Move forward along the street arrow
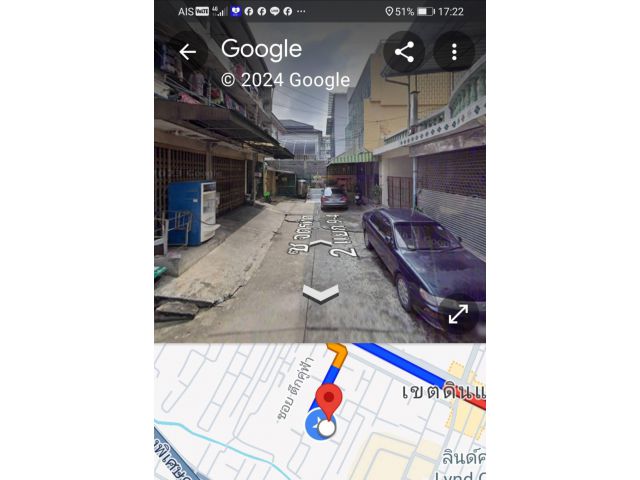Image resolution: width=640 pixels, height=480 pixels. pos(320,243)
